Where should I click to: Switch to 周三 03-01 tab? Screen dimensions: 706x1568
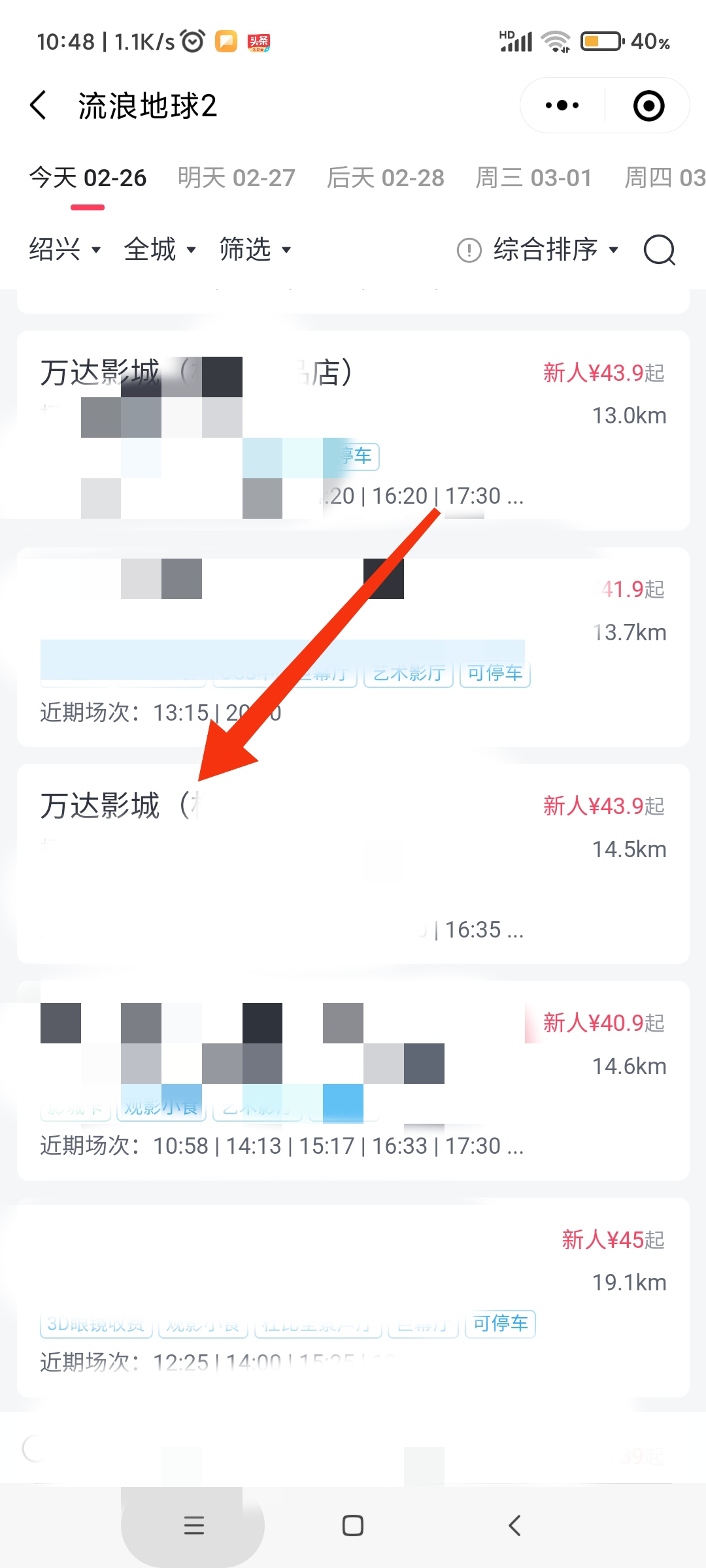[x=533, y=178]
